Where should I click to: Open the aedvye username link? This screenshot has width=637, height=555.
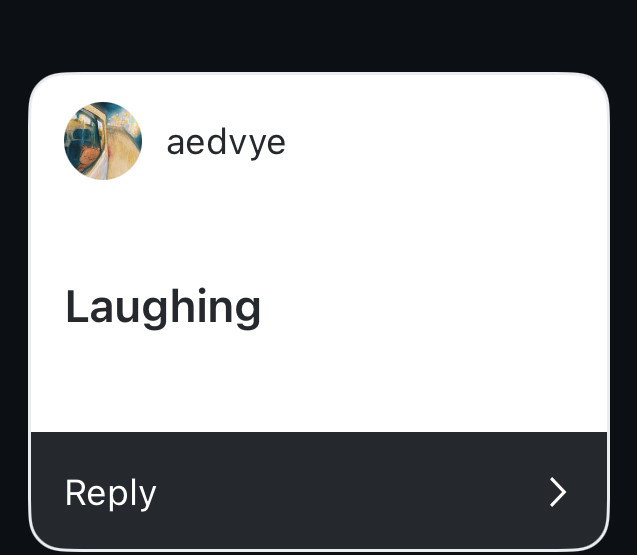(226, 142)
